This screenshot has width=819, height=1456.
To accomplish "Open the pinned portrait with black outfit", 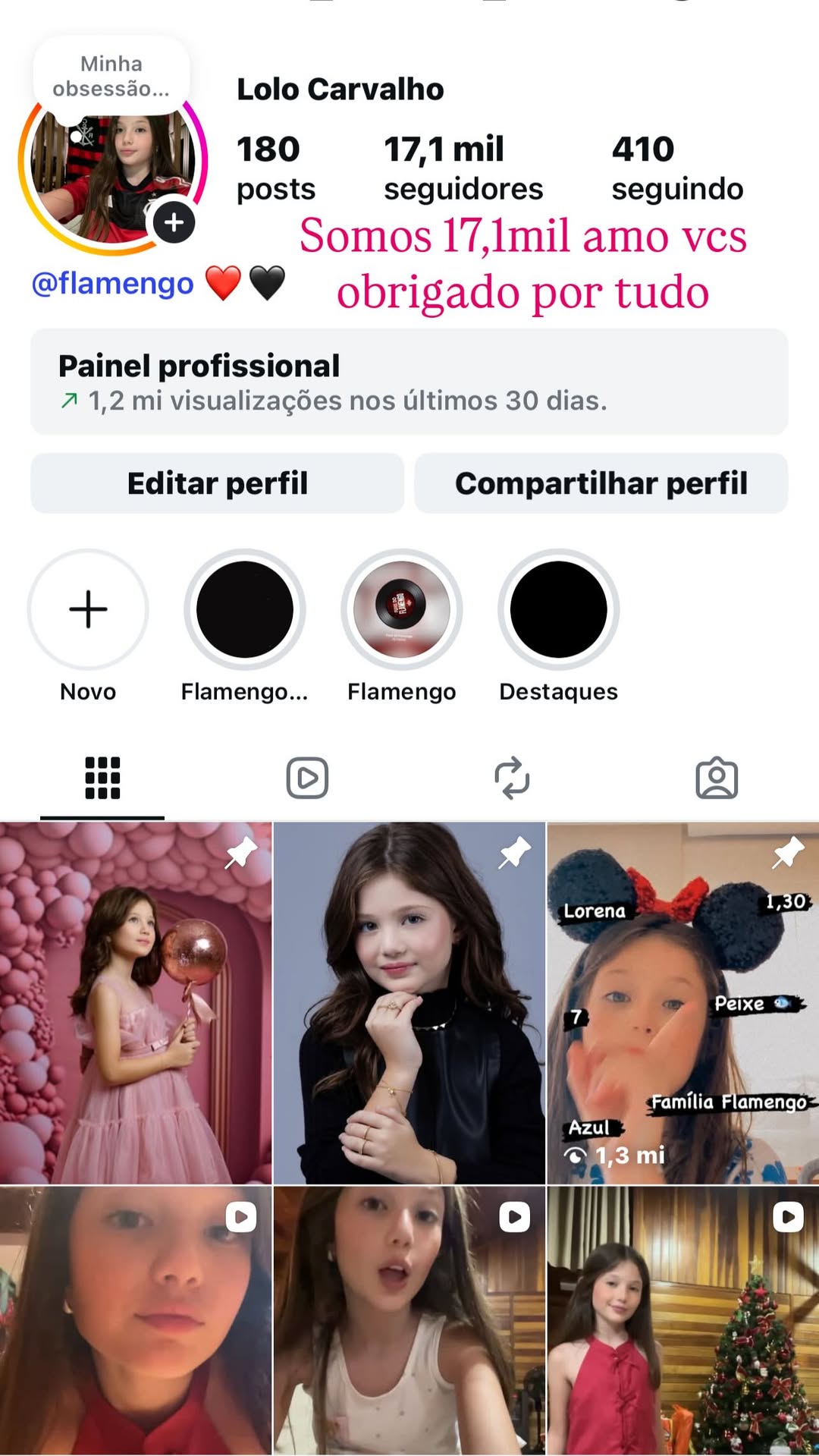I will 409,1003.
